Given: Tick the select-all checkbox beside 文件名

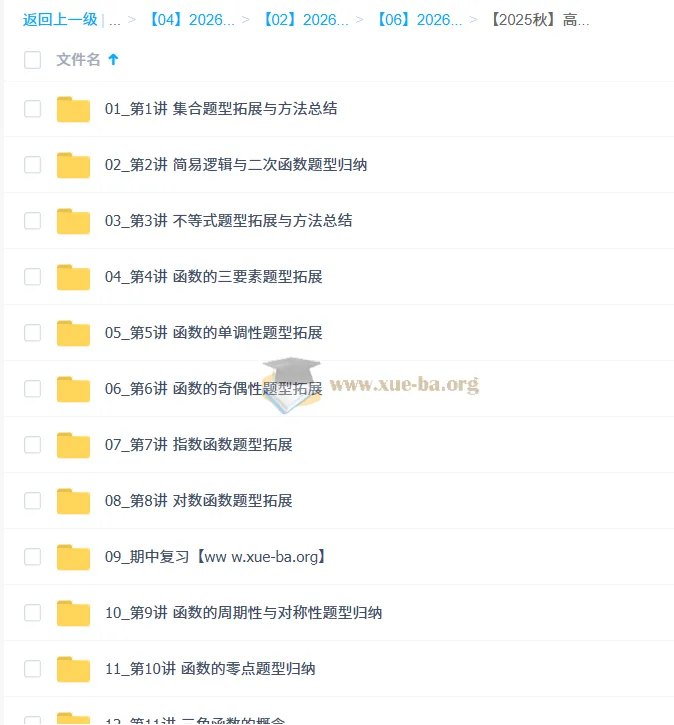Looking at the screenshot, I should [x=33, y=60].
